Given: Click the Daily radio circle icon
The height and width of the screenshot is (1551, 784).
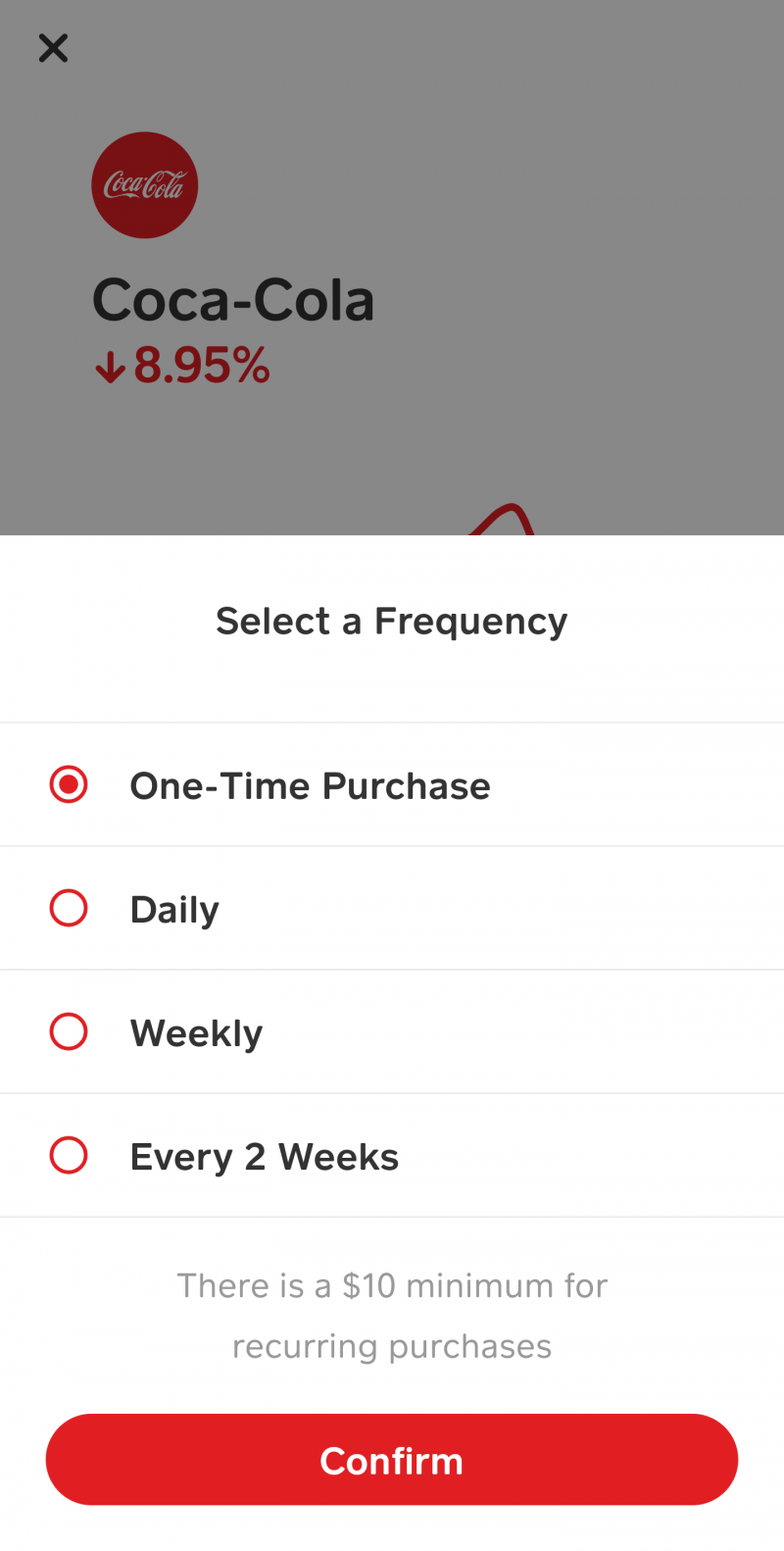Looking at the screenshot, I should (x=69, y=908).
